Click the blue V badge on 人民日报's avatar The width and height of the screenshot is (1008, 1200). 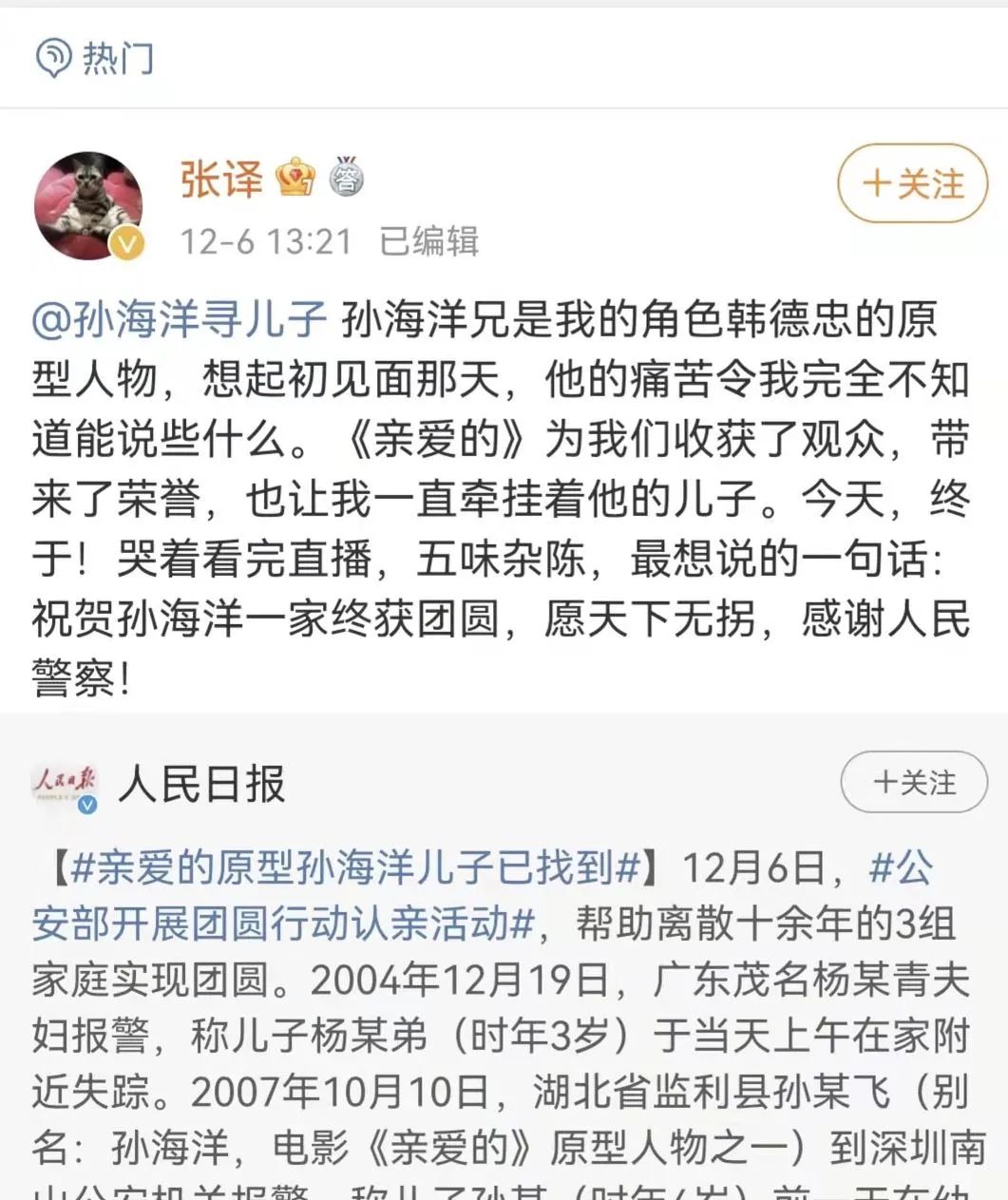(87, 806)
